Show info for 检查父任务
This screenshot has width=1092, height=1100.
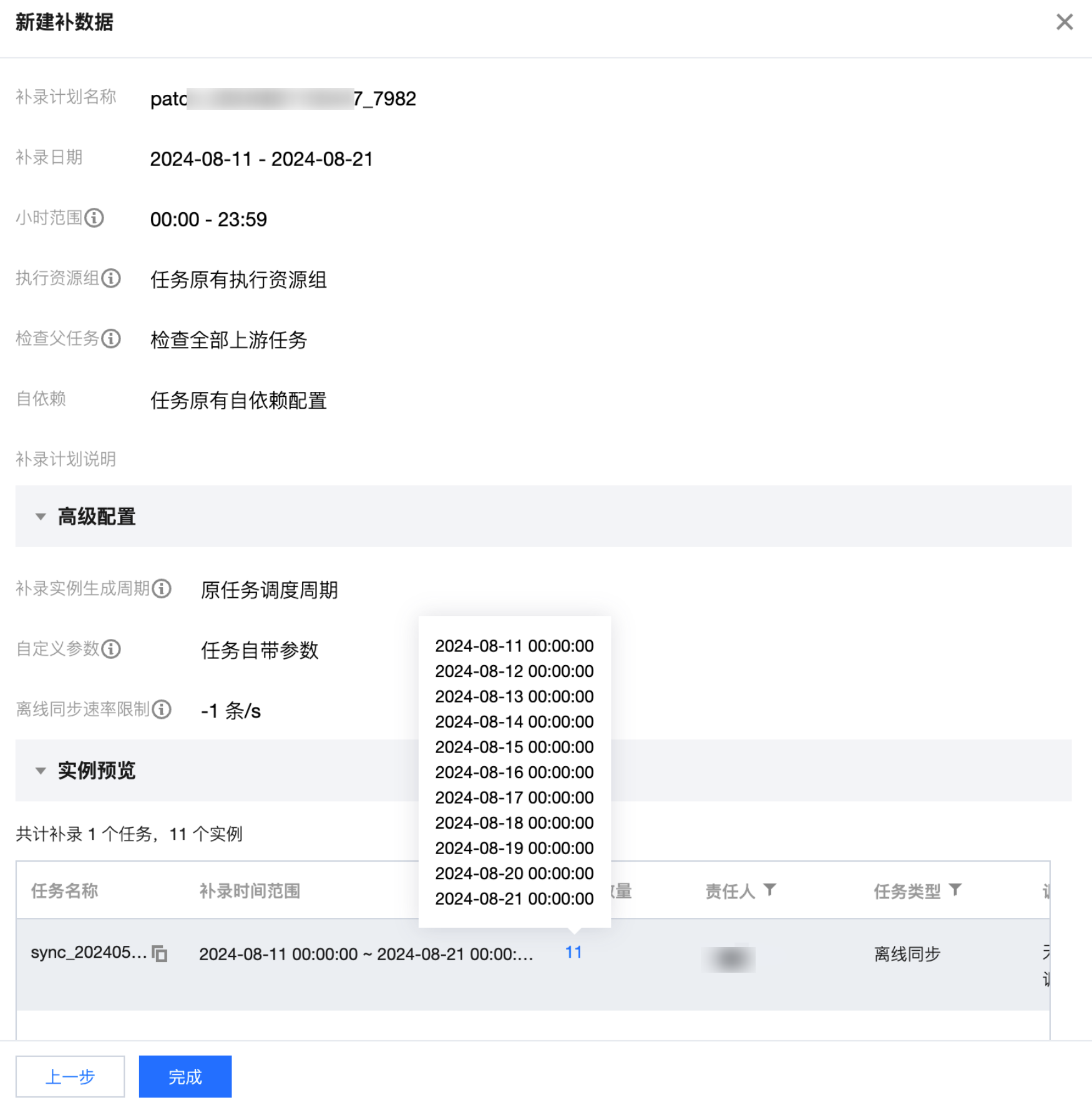point(111,339)
